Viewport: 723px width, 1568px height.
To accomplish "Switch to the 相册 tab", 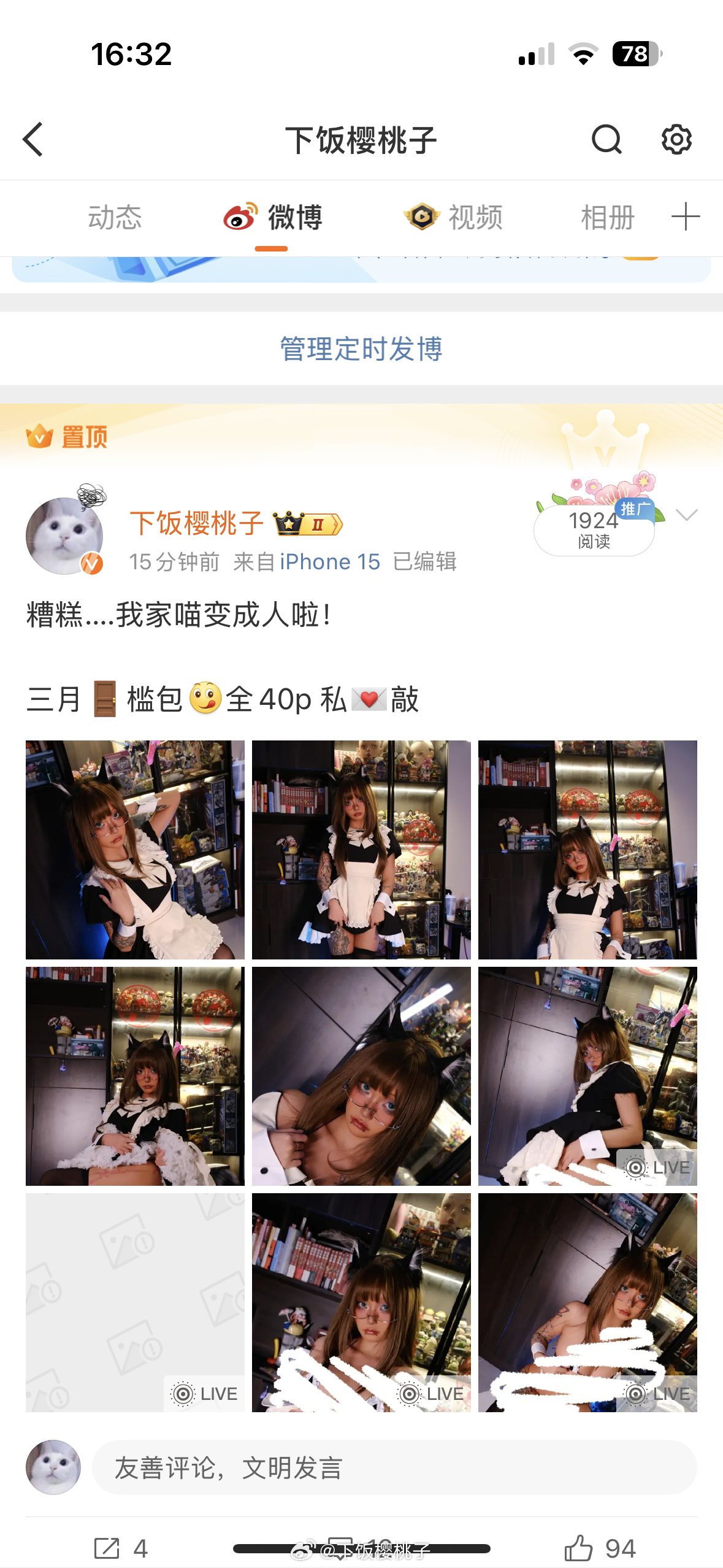I will click(607, 218).
